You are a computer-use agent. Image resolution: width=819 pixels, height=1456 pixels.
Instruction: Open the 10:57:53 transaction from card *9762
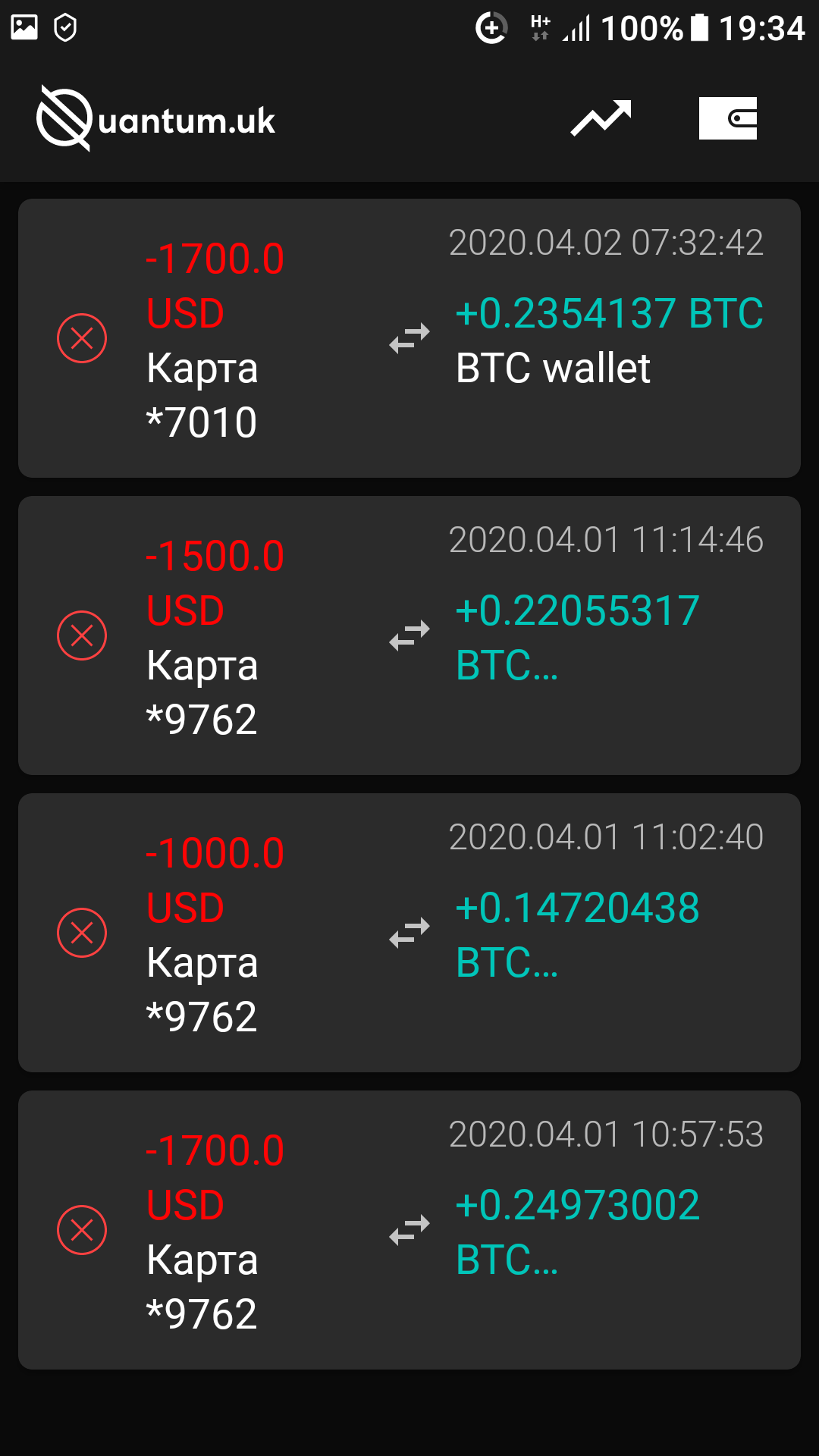[x=409, y=1230]
